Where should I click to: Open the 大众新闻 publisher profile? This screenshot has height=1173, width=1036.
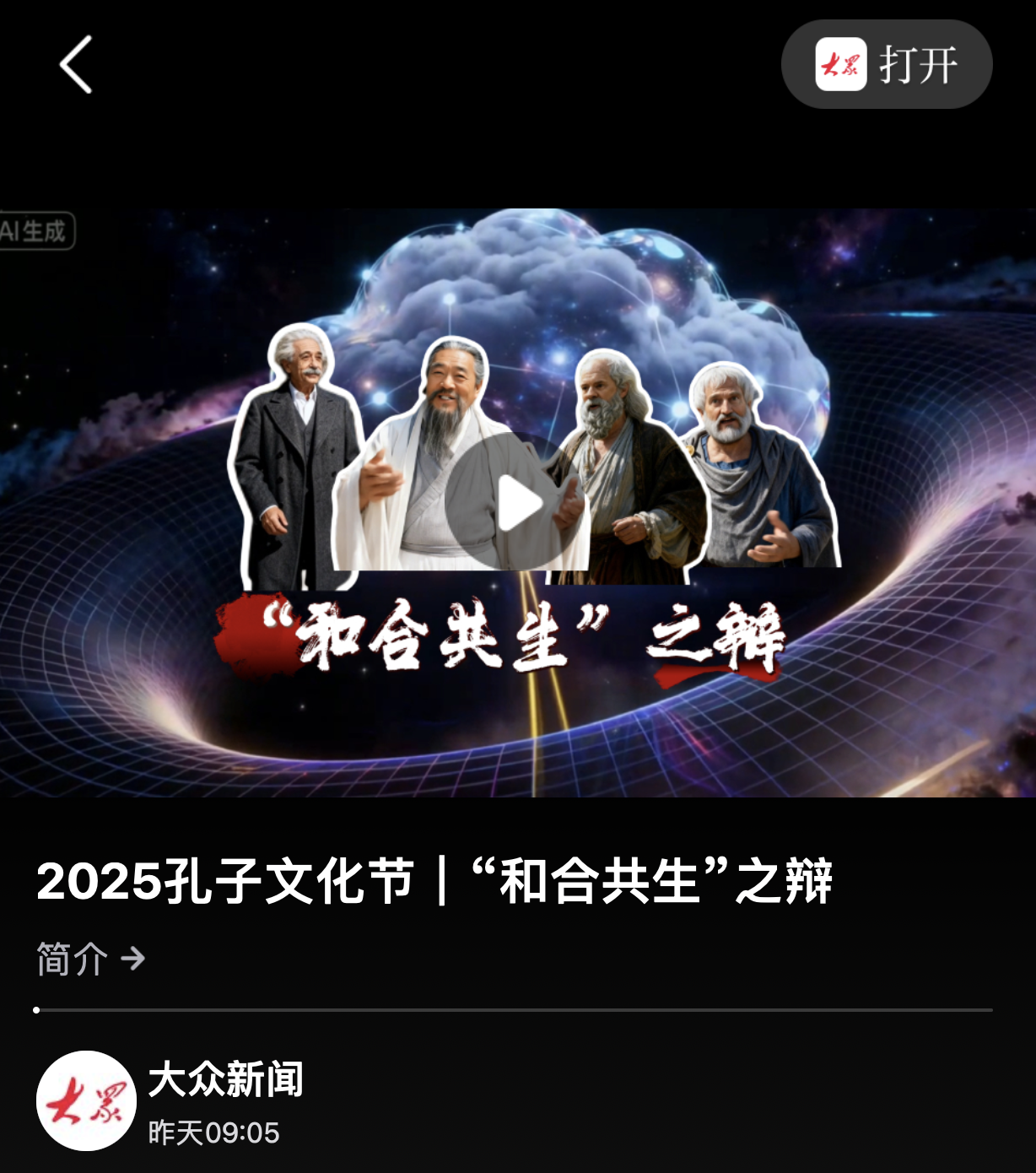(87, 1100)
